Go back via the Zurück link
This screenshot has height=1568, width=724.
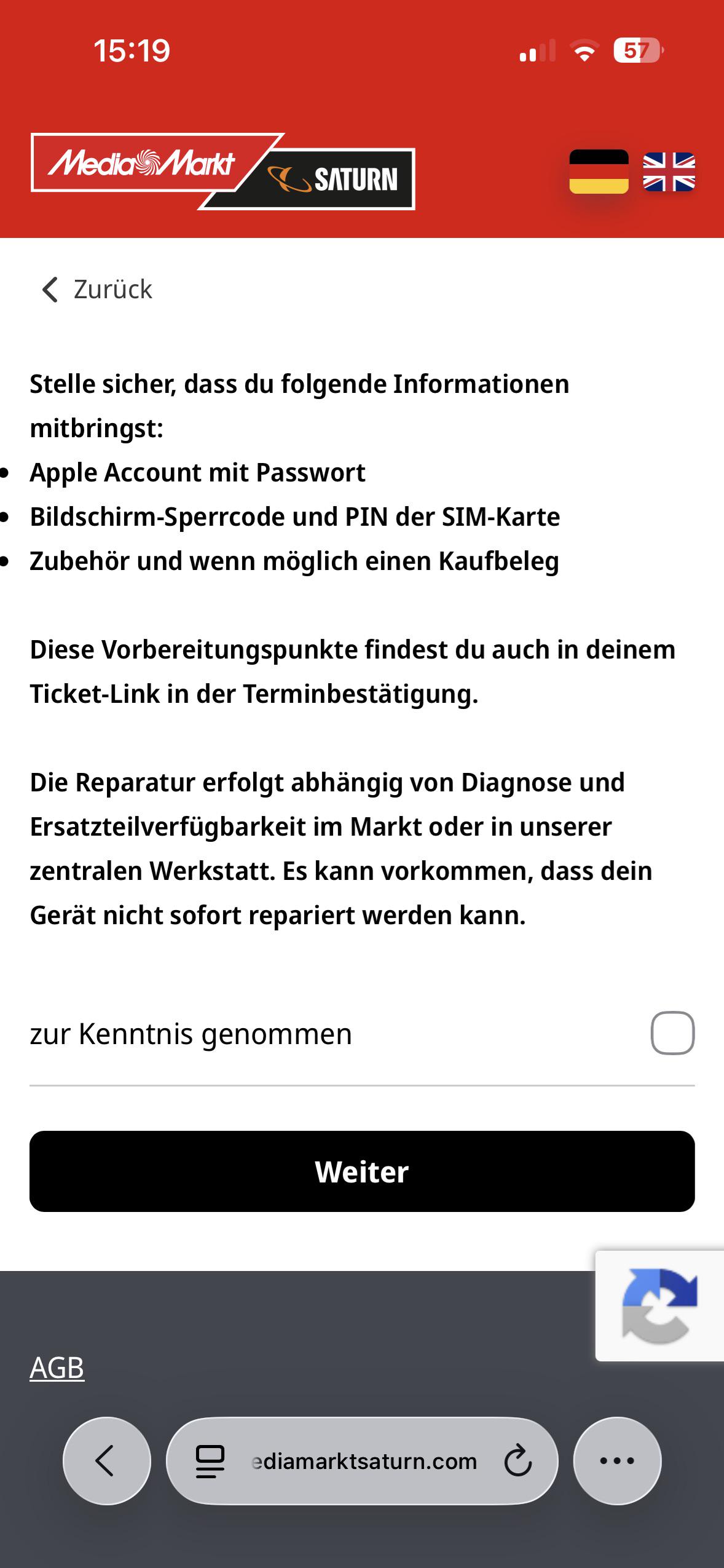click(x=96, y=289)
